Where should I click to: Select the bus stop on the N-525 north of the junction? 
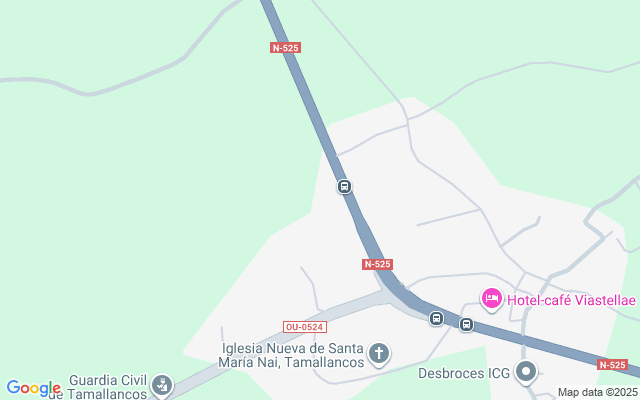coord(344,186)
